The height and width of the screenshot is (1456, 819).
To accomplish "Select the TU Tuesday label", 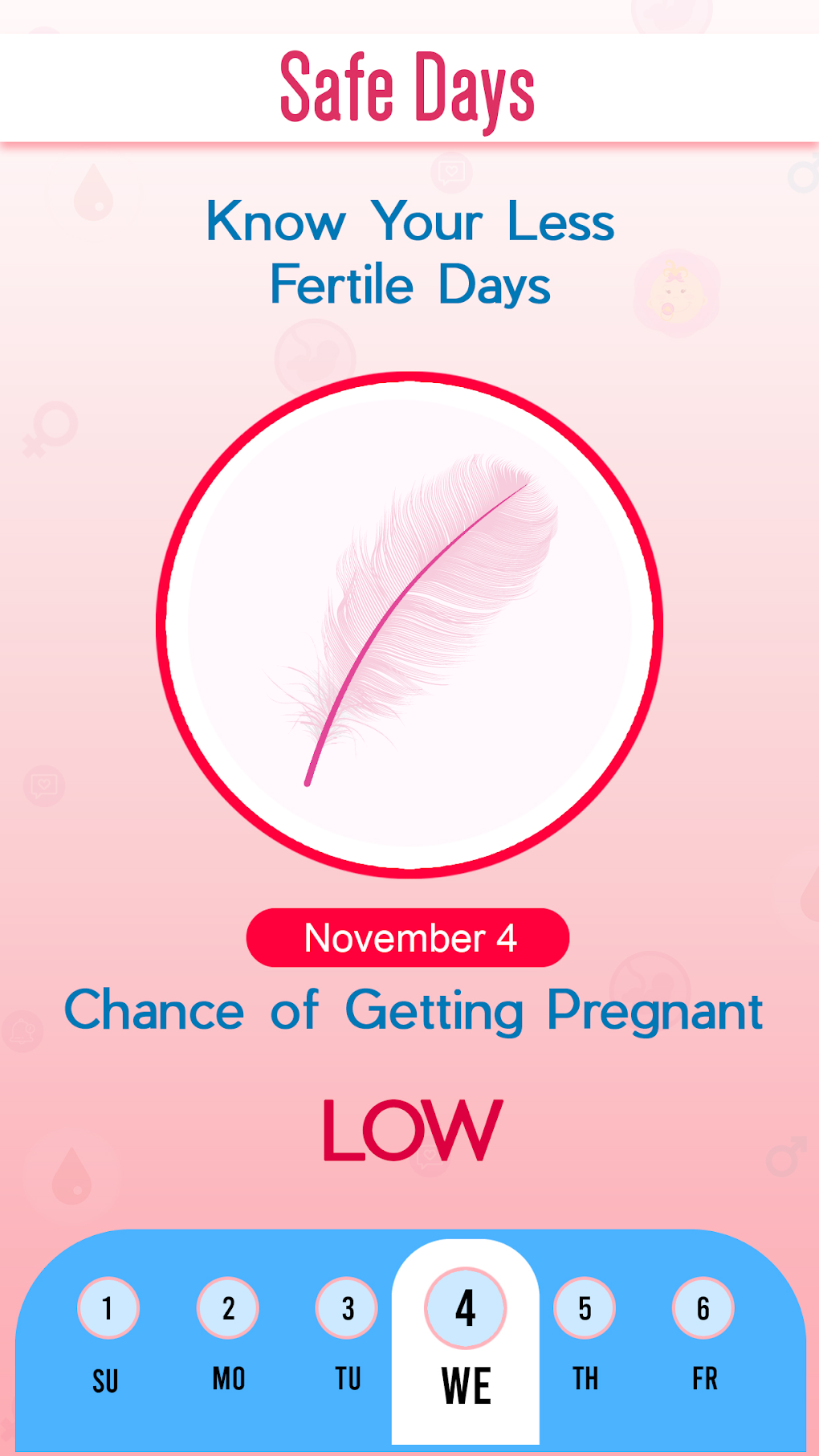I will coord(346,1379).
